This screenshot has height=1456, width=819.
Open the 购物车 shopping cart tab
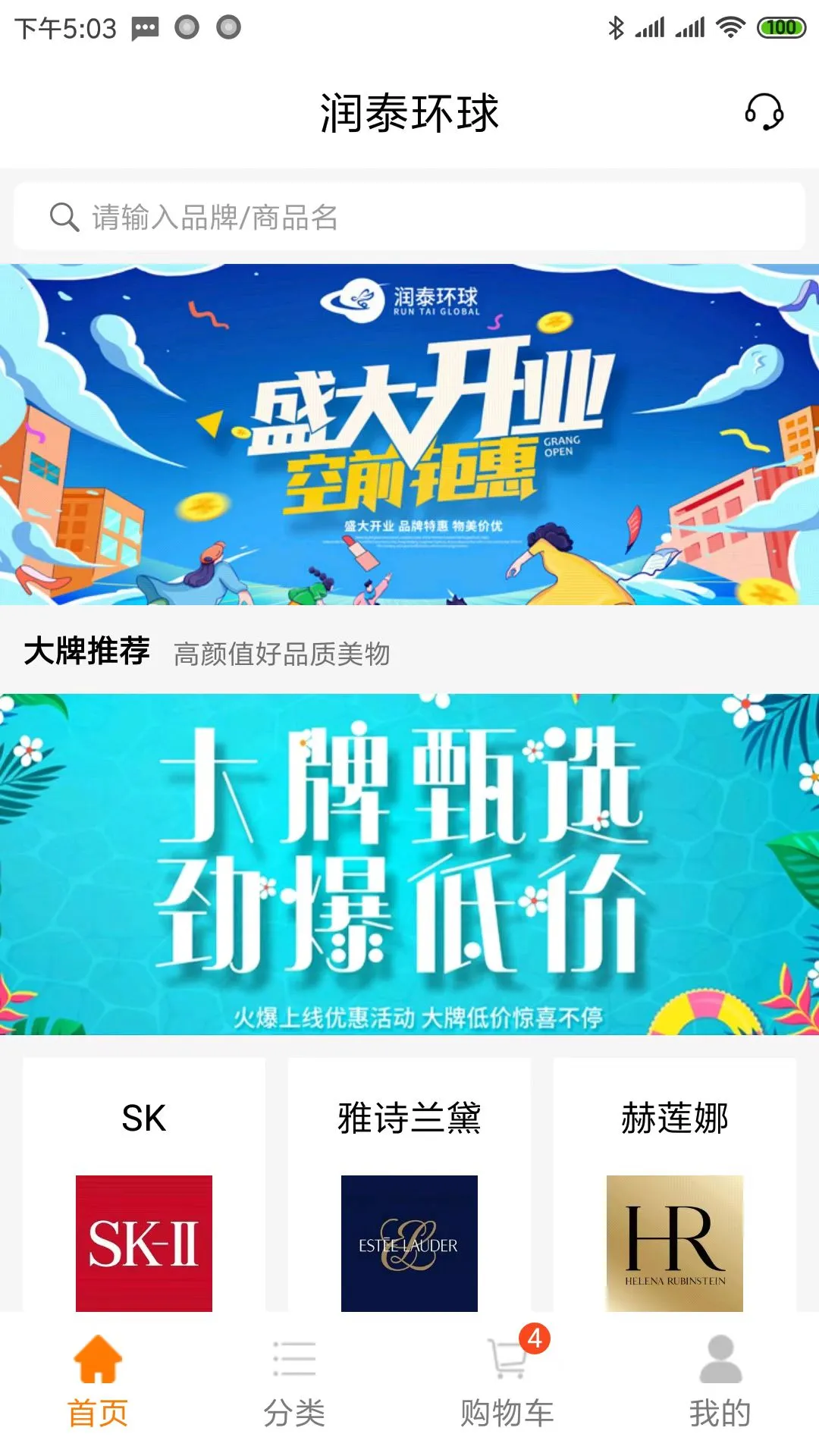click(507, 1382)
